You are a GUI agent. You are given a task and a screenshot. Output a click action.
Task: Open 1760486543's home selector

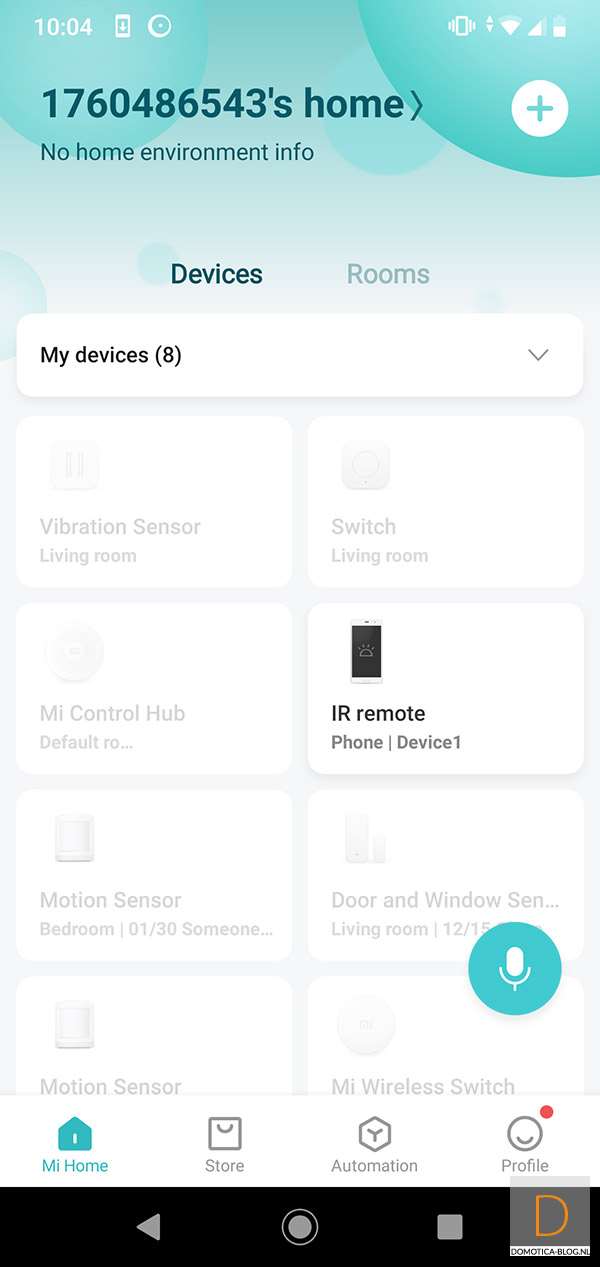click(x=232, y=105)
